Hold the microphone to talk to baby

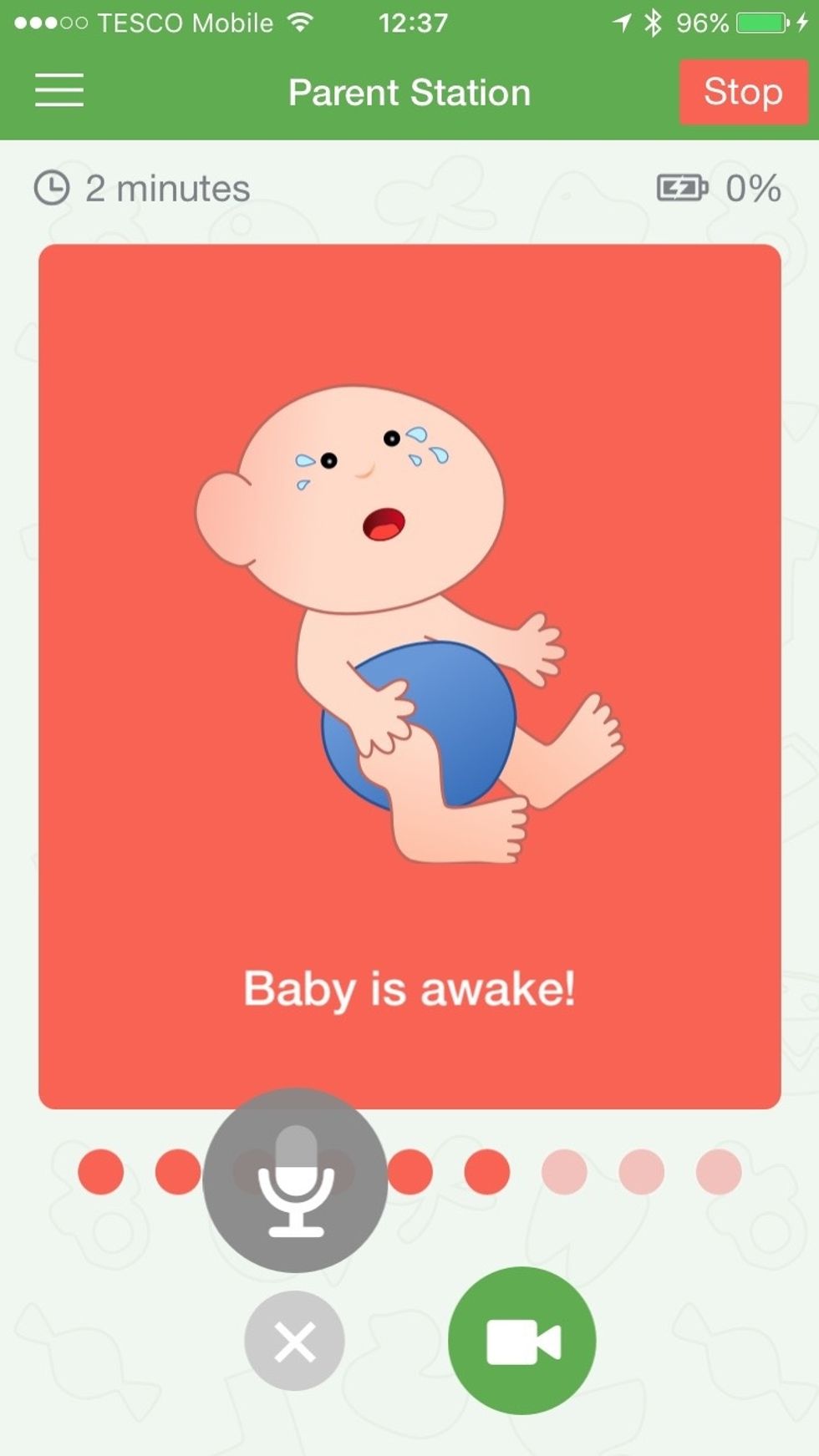295,1180
